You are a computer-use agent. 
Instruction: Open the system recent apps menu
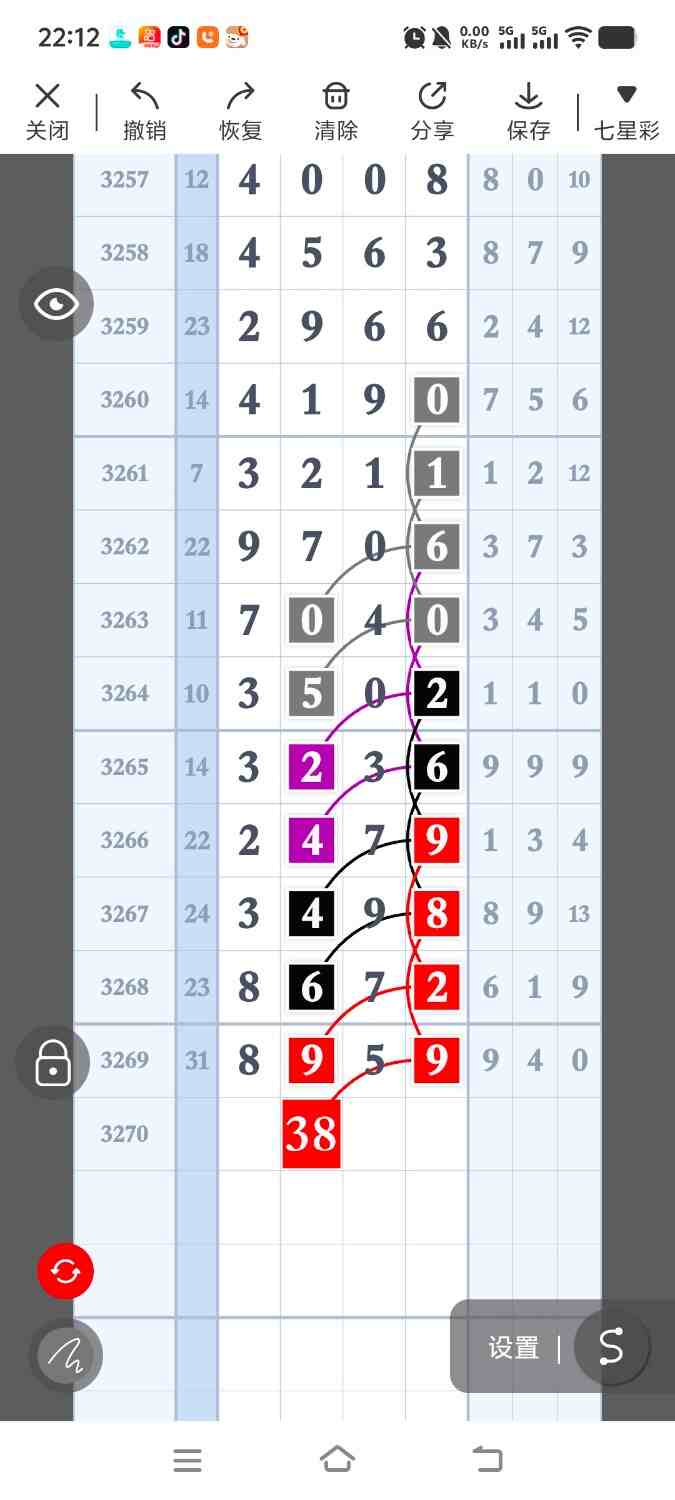pyautogui.click(x=187, y=1460)
